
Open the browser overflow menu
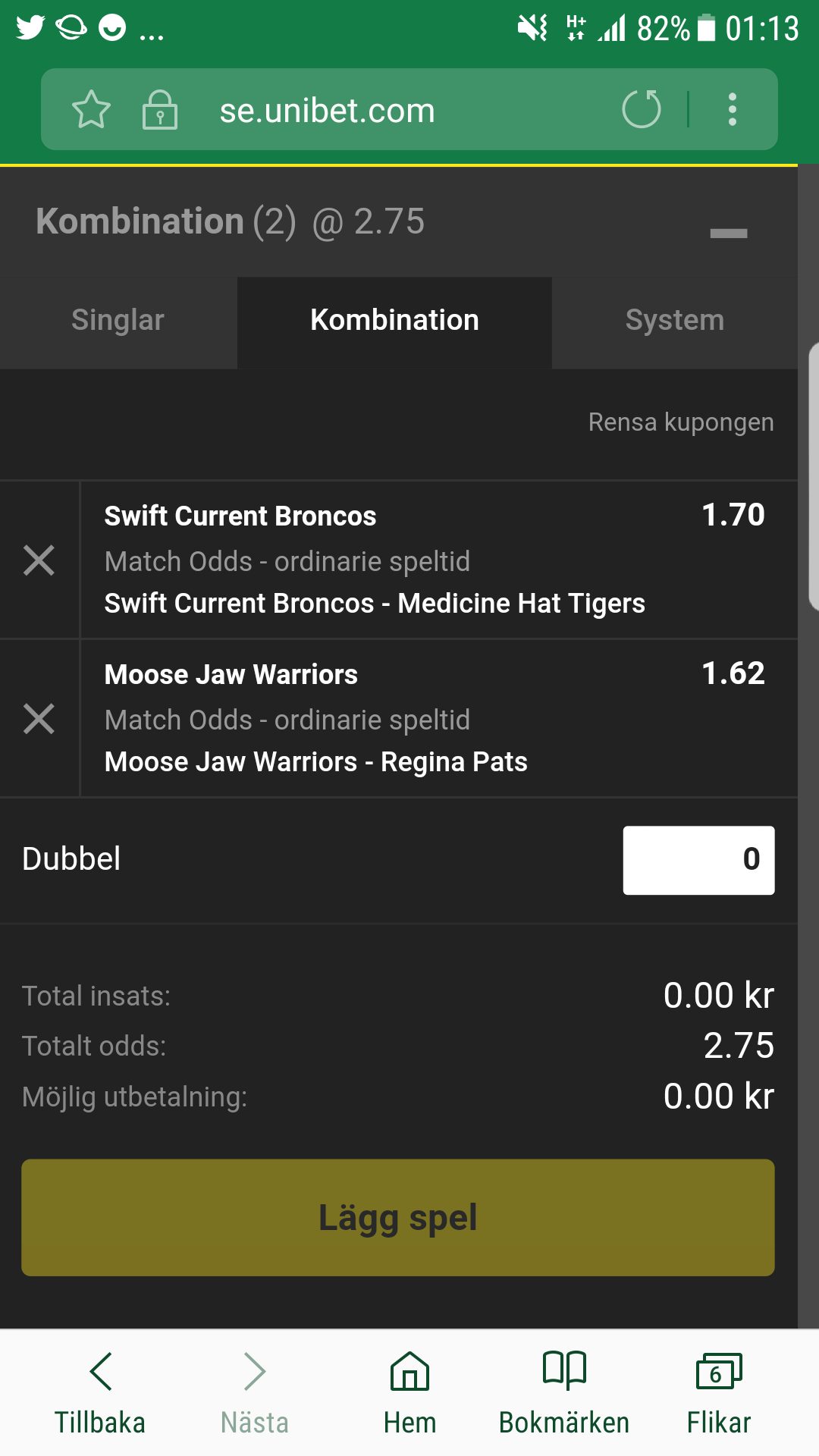click(732, 109)
